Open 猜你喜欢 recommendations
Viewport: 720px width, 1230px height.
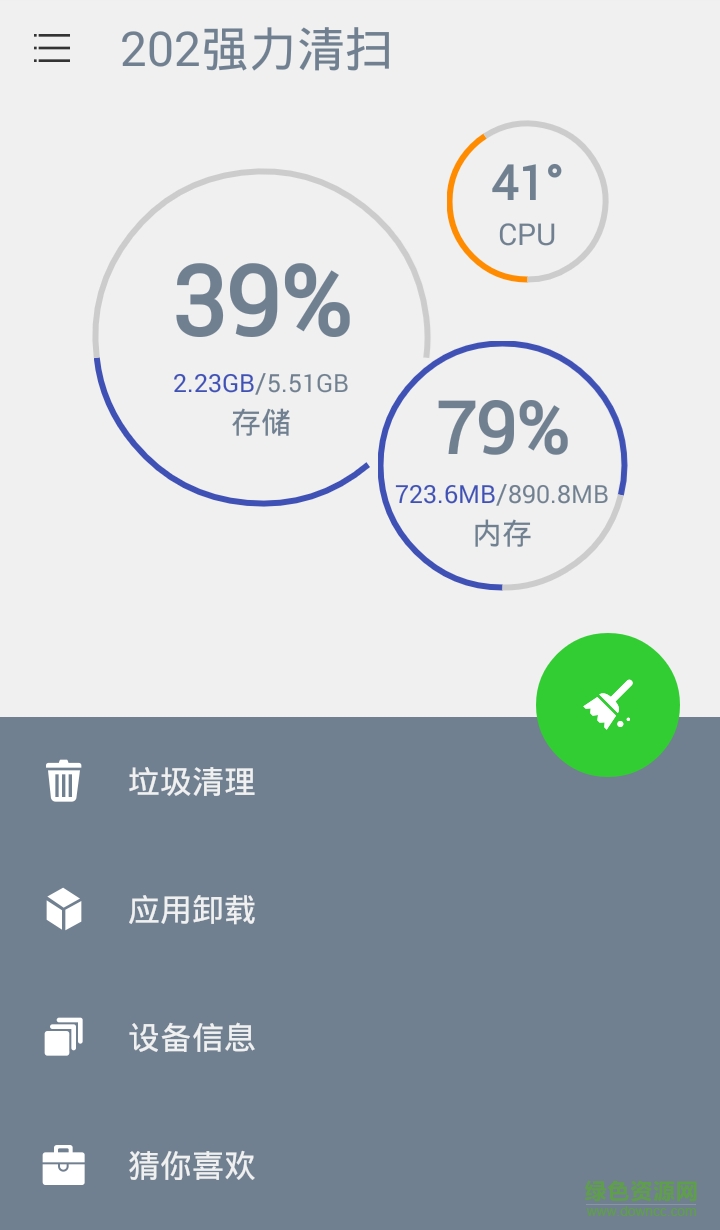coord(190,1166)
